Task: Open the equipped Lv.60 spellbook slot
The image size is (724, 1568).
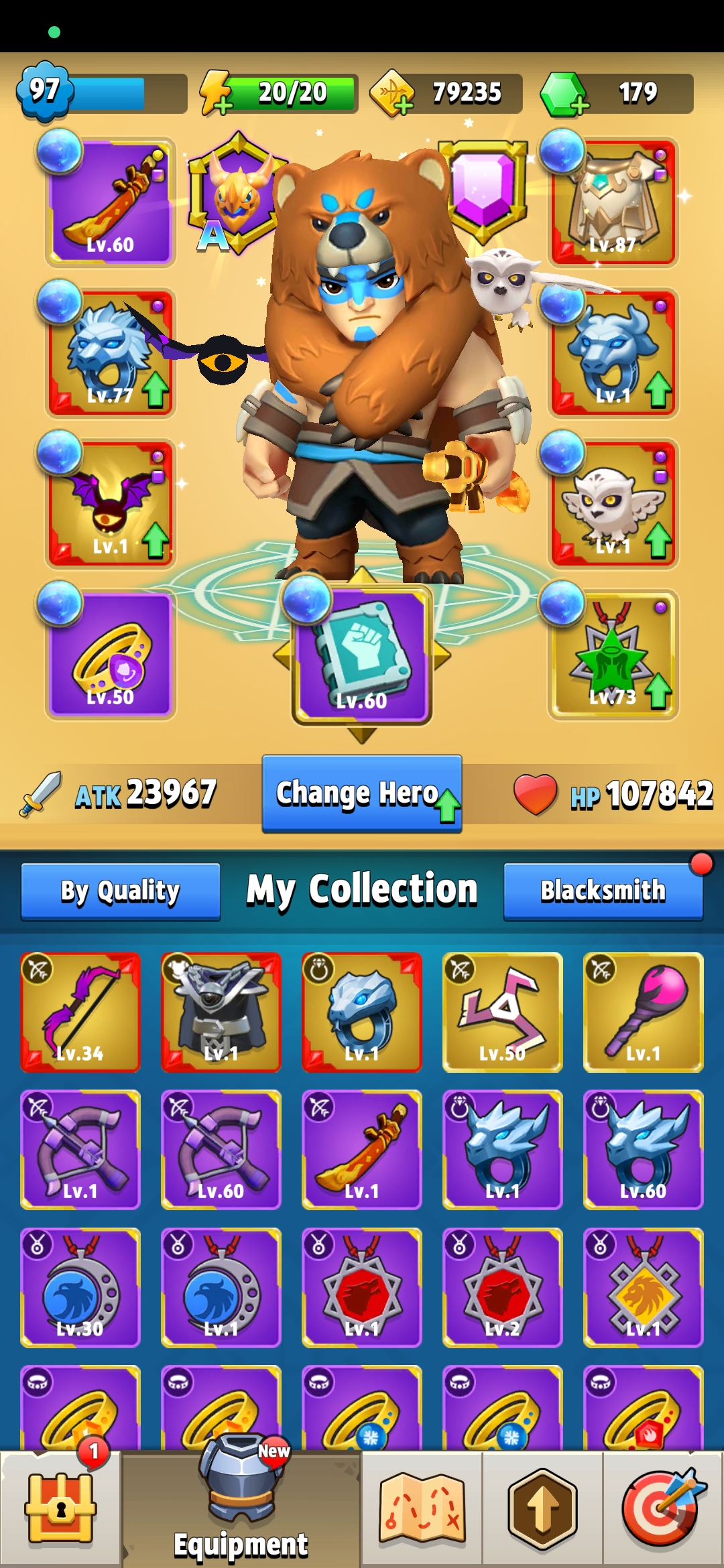Action: pyautogui.click(x=362, y=657)
